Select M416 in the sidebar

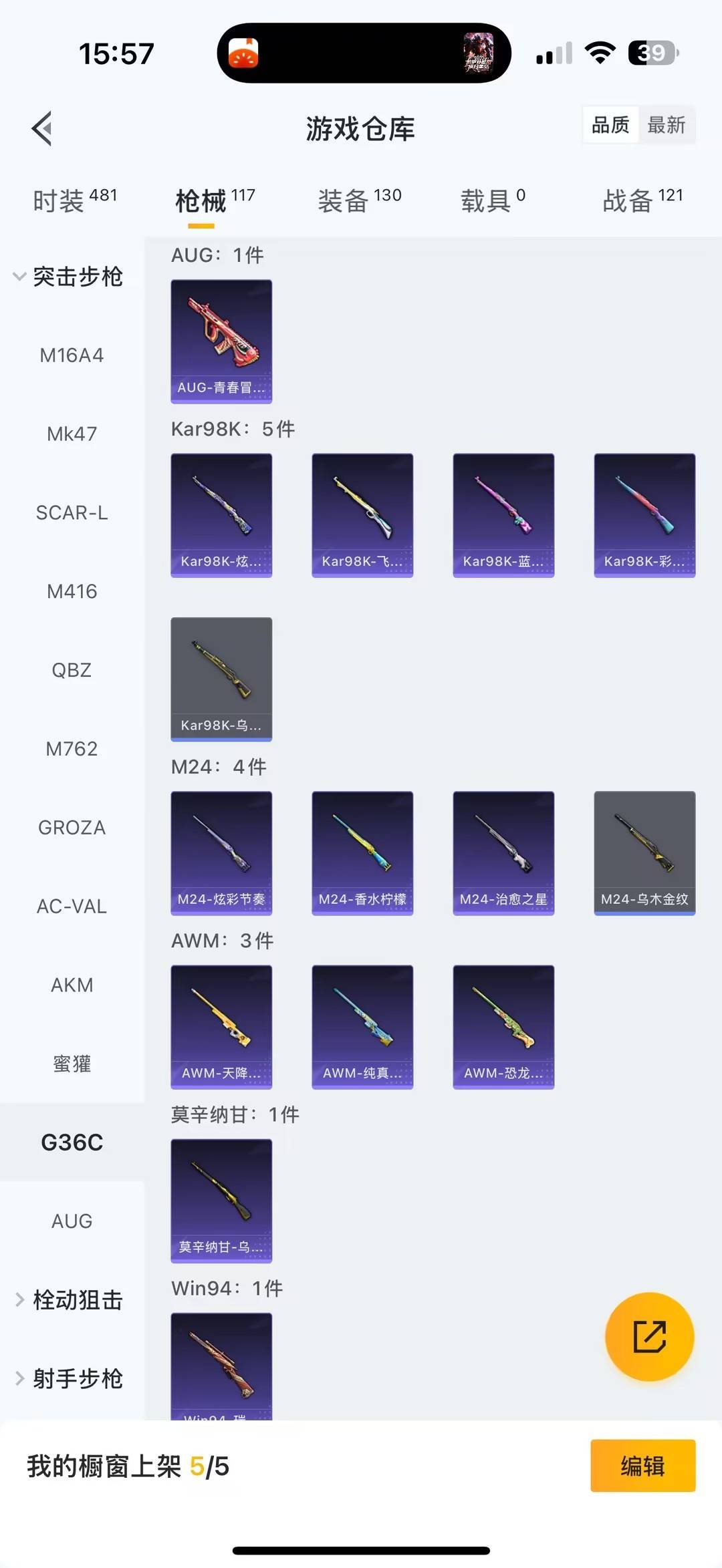(72, 591)
